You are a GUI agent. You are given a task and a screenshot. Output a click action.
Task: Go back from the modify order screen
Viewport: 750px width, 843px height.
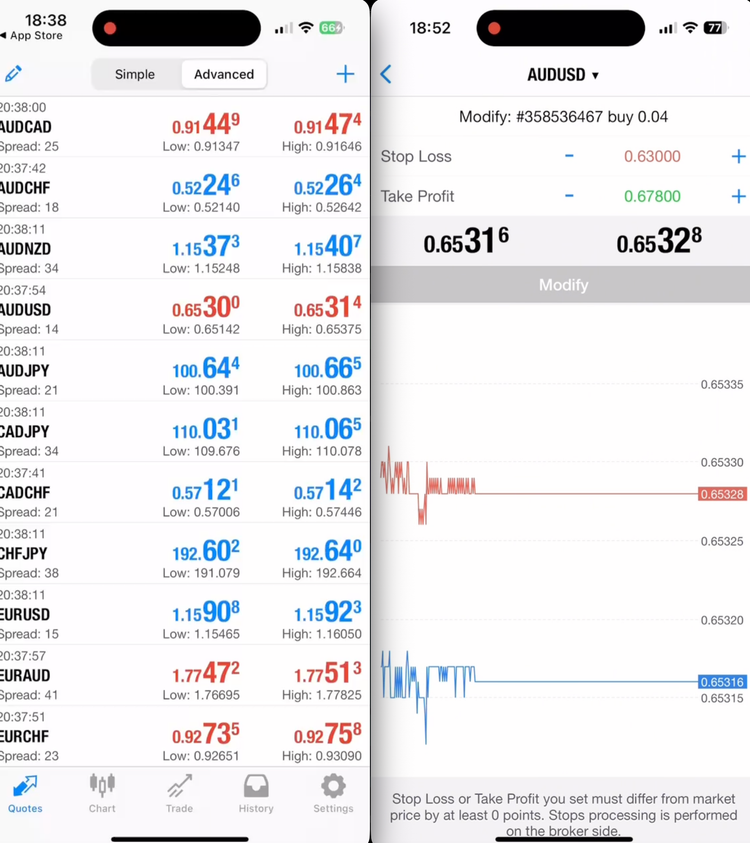click(386, 74)
